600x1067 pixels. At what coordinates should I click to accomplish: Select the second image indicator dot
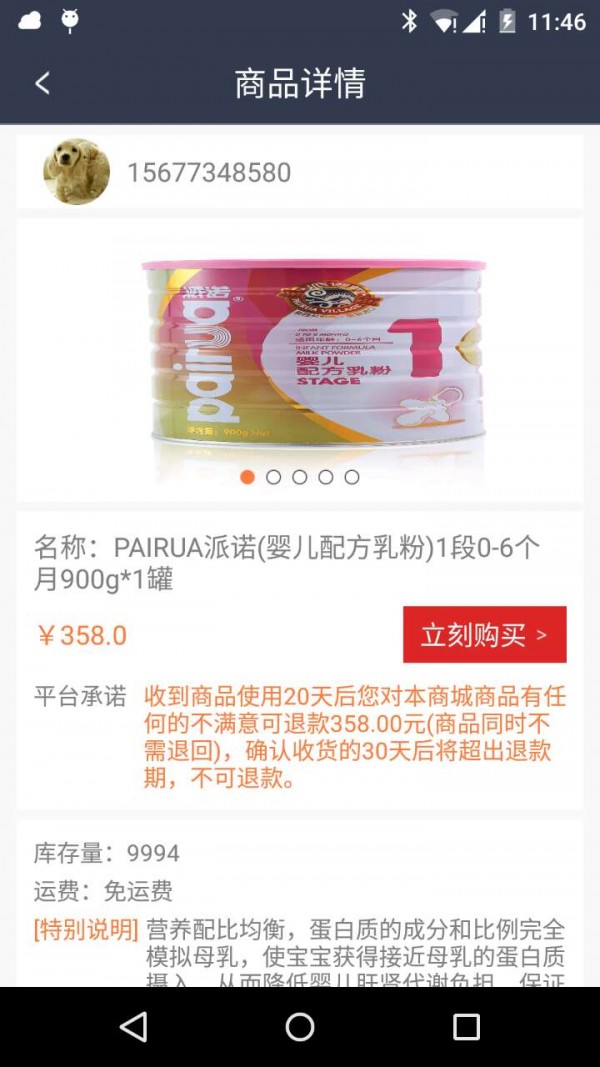(273, 477)
